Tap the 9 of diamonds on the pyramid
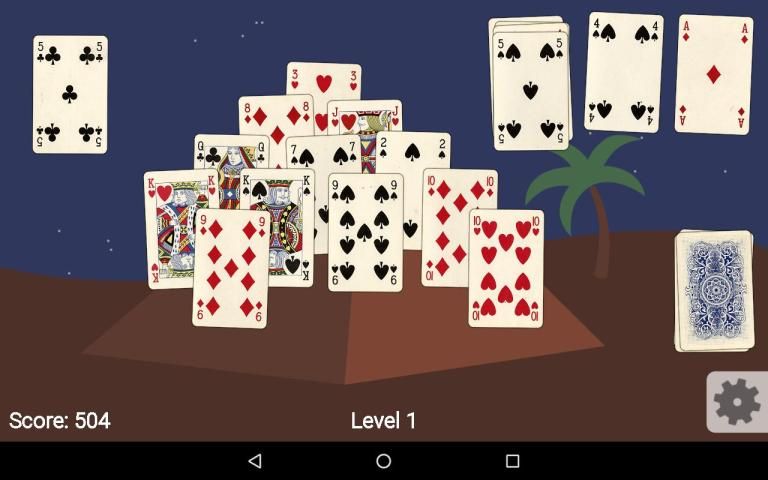Screen dimensions: 768x480 [231, 267]
